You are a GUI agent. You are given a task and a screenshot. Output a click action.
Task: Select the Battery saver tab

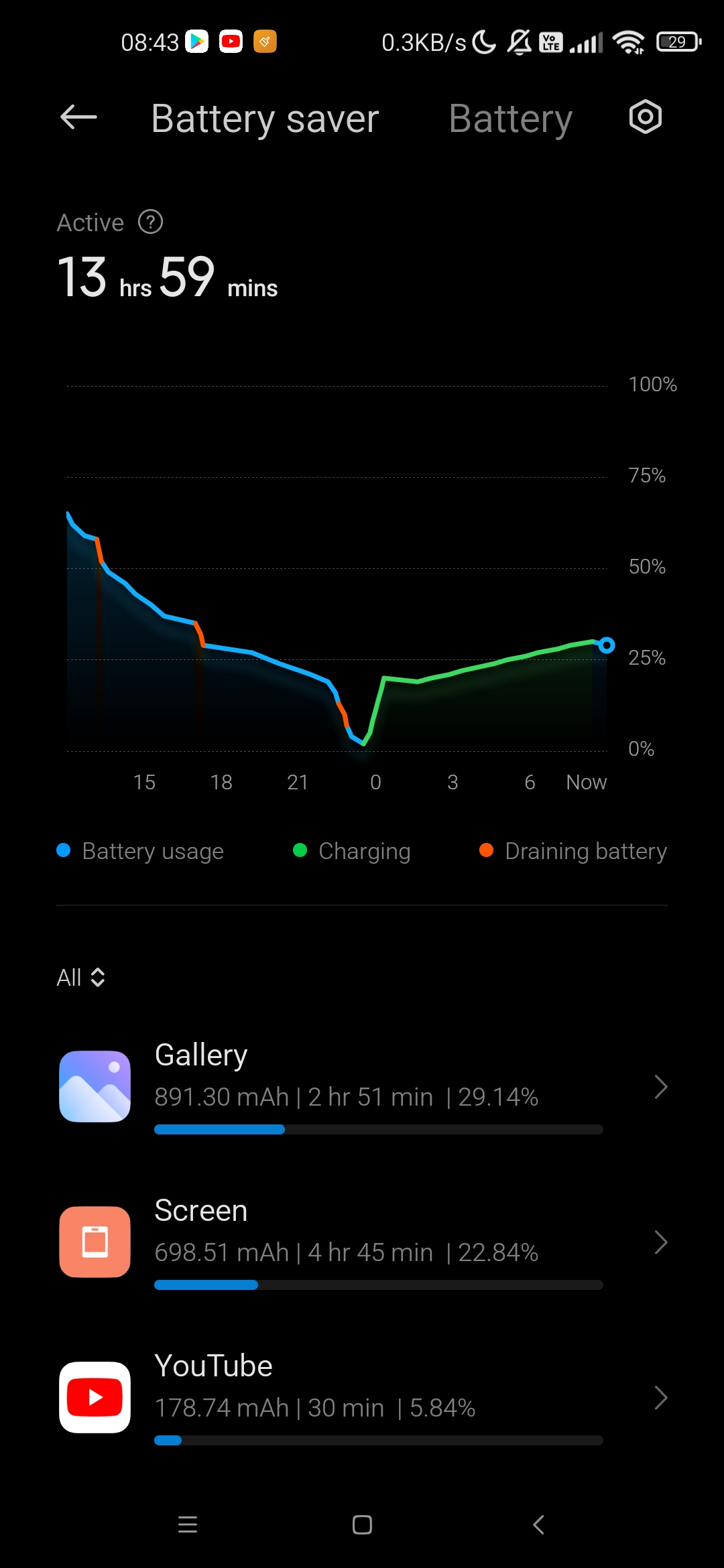(265, 119)
